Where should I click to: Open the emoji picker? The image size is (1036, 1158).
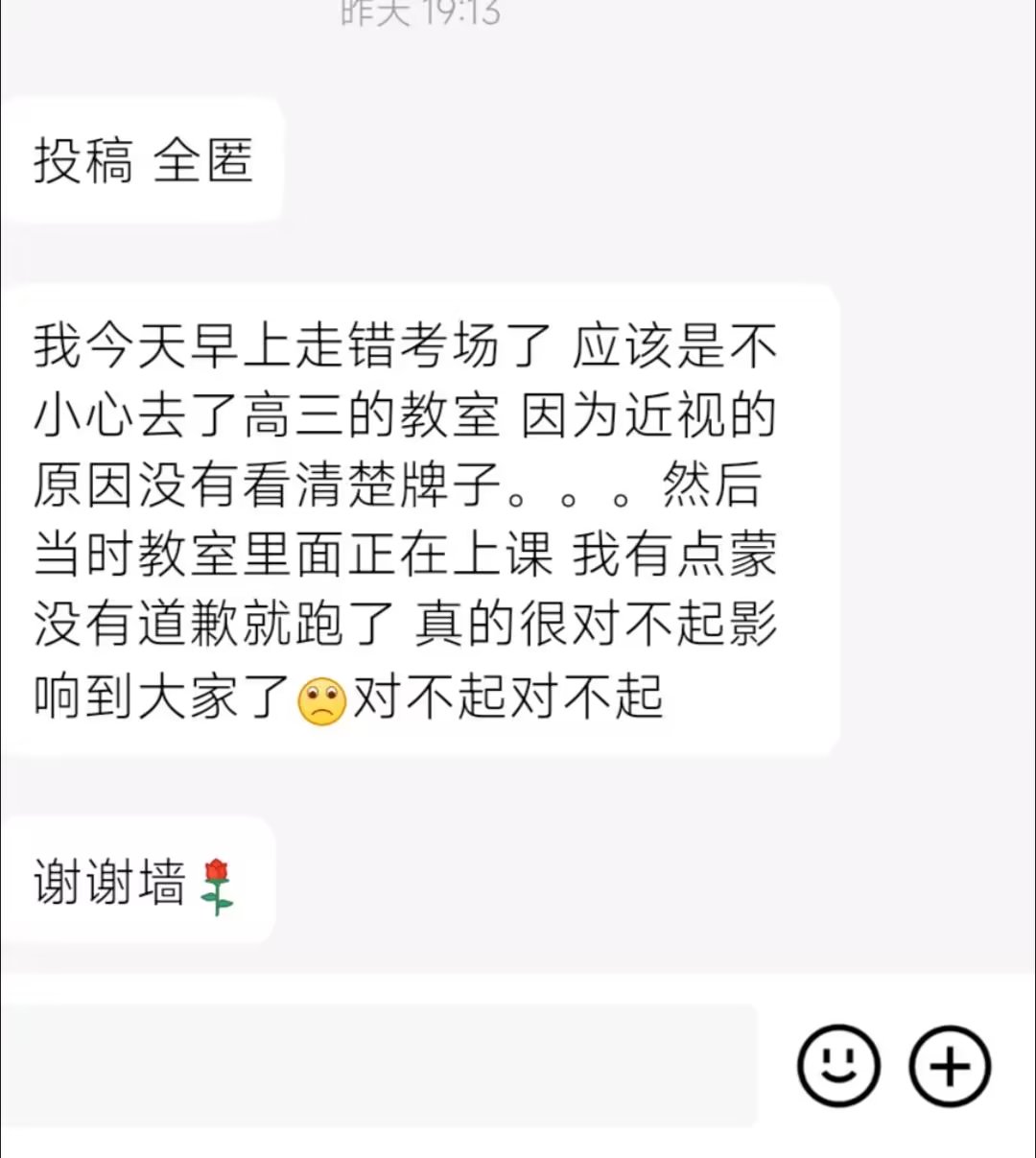[838, 1066]
